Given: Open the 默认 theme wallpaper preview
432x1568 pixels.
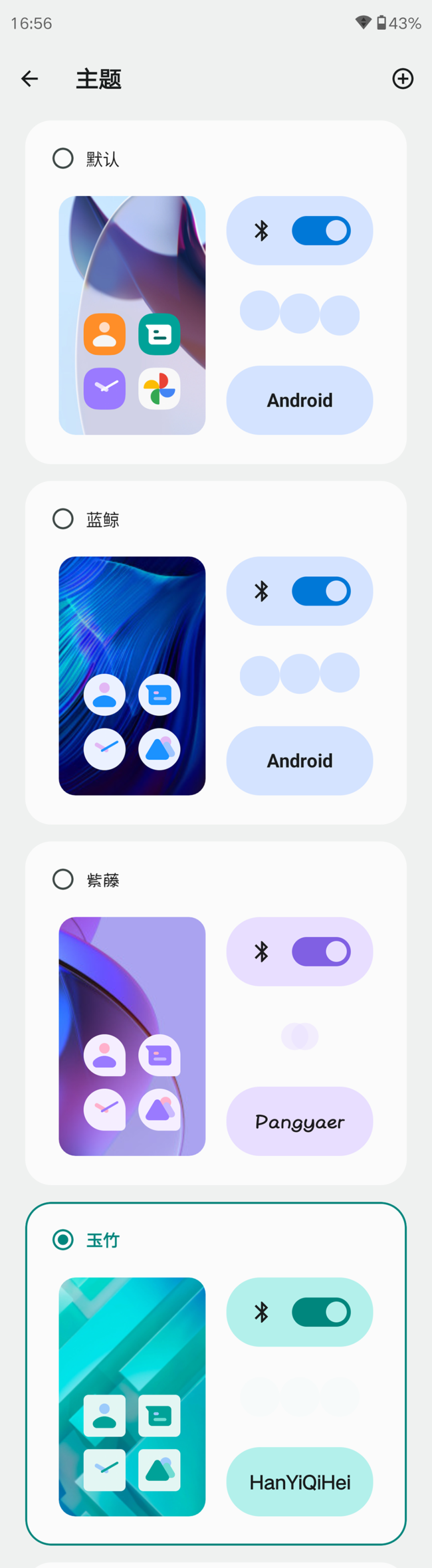Looking at the screenshot, I should tap(132, 315).
